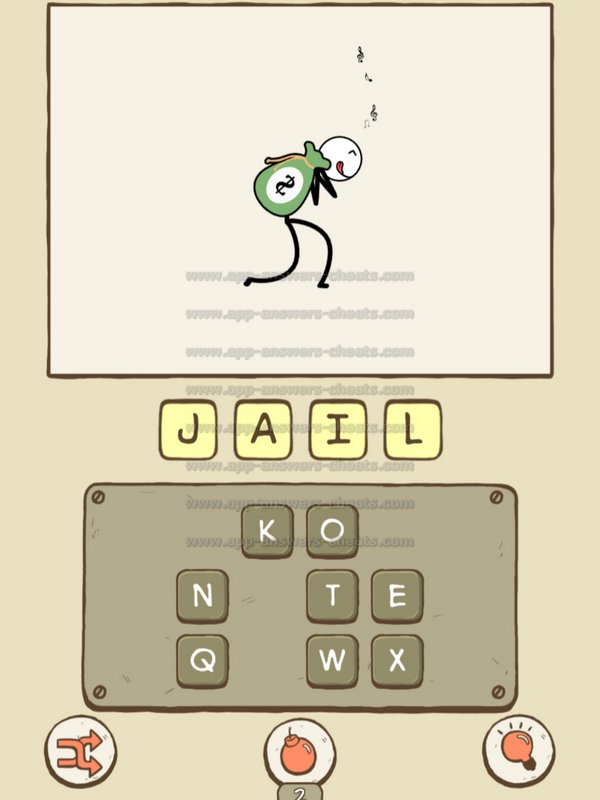Select the letter O tile
The width and height of the screenshot is (600, 800).
[x=332, y=530]
